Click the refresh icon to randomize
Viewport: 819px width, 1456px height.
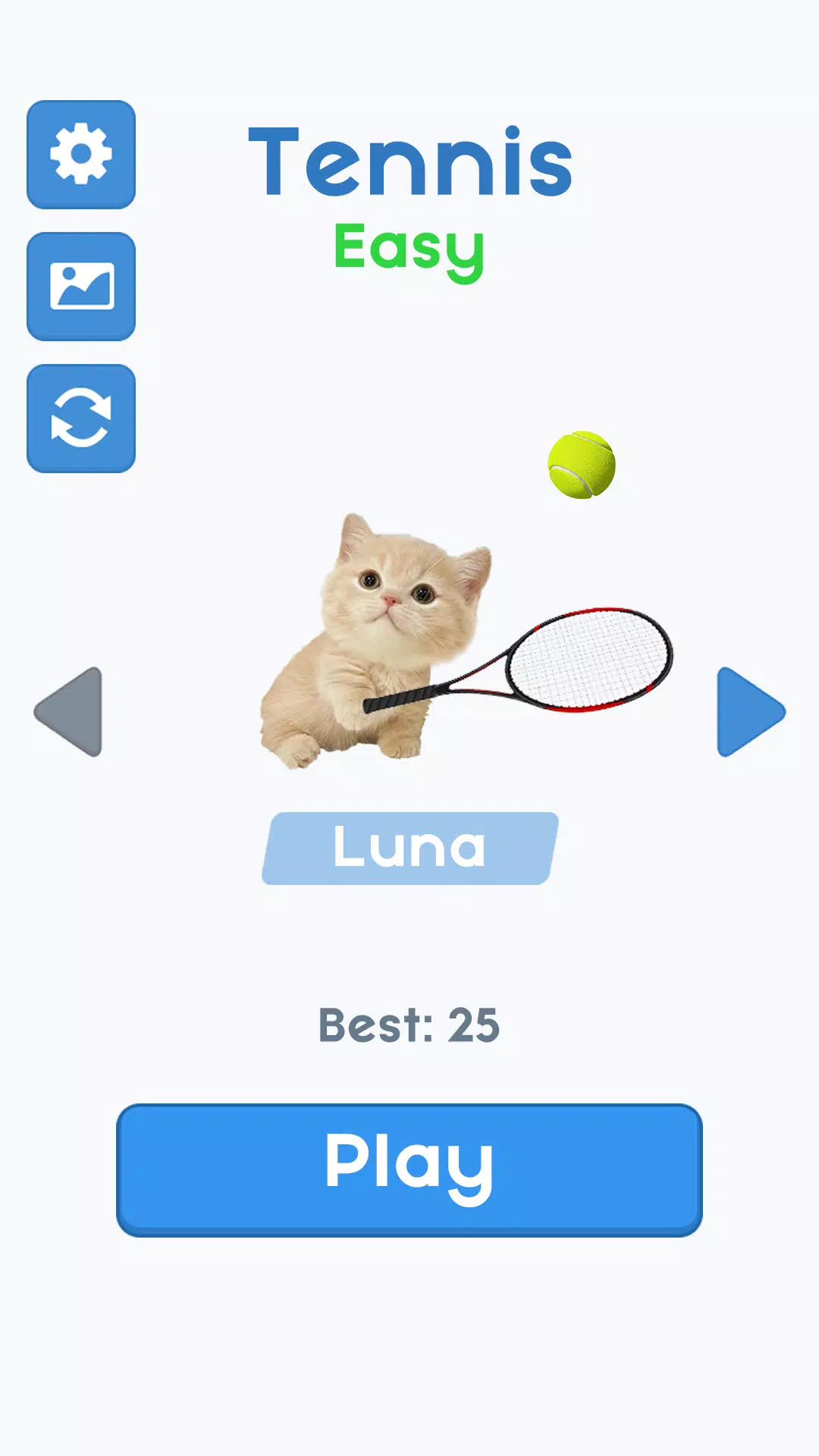coord(80,419)
